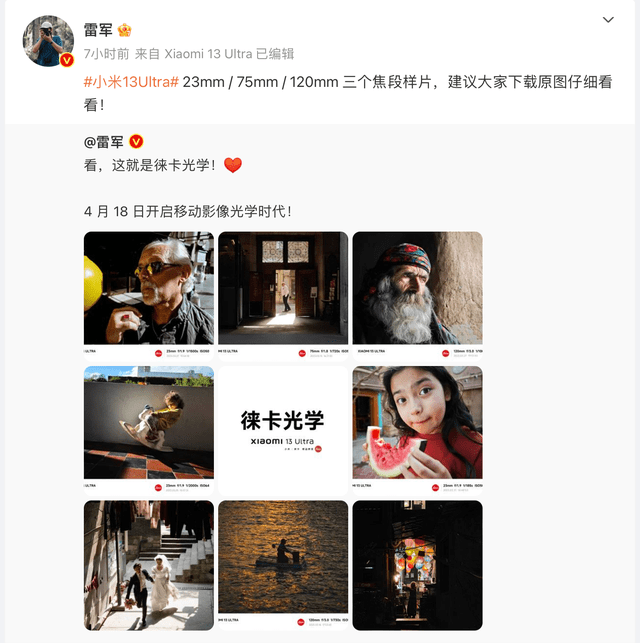Open the @雷军 mention in the repost
The image size is (640, 643).
pos(106,141)
